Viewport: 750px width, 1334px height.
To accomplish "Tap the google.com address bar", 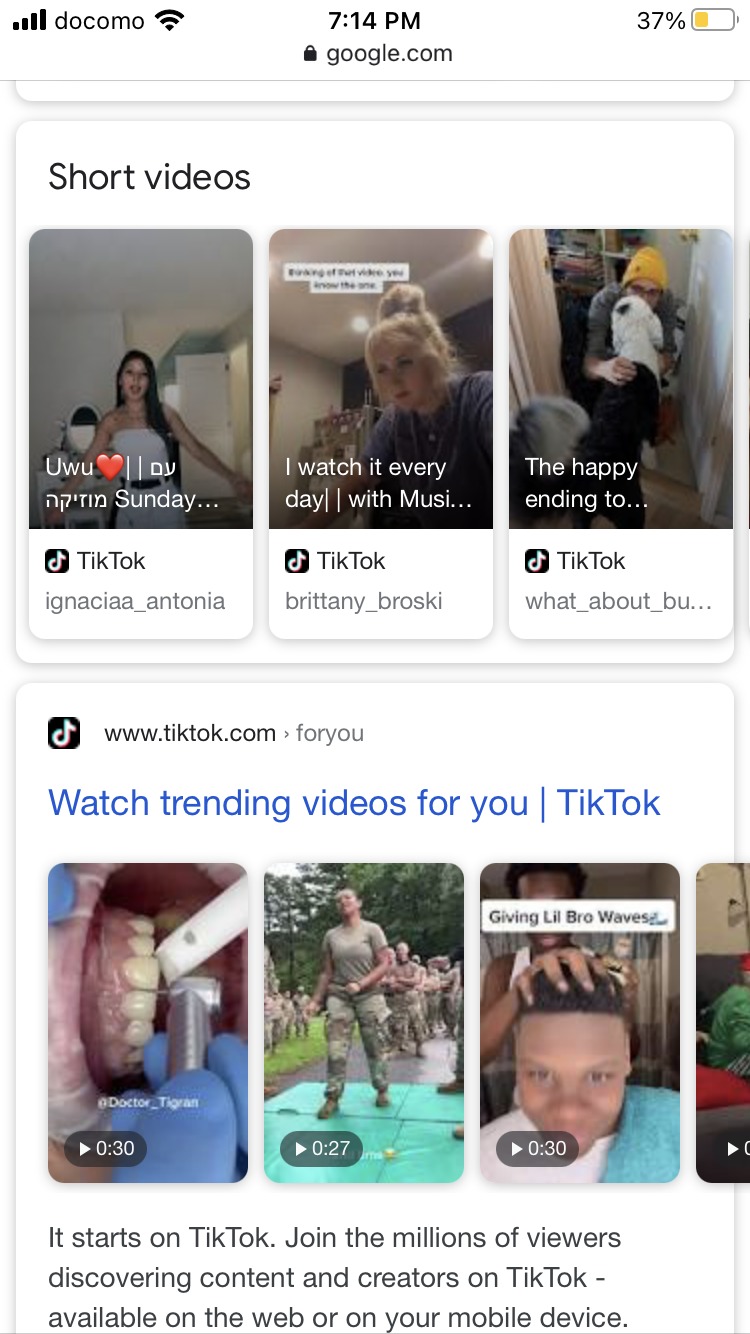I will coord(378,54).
